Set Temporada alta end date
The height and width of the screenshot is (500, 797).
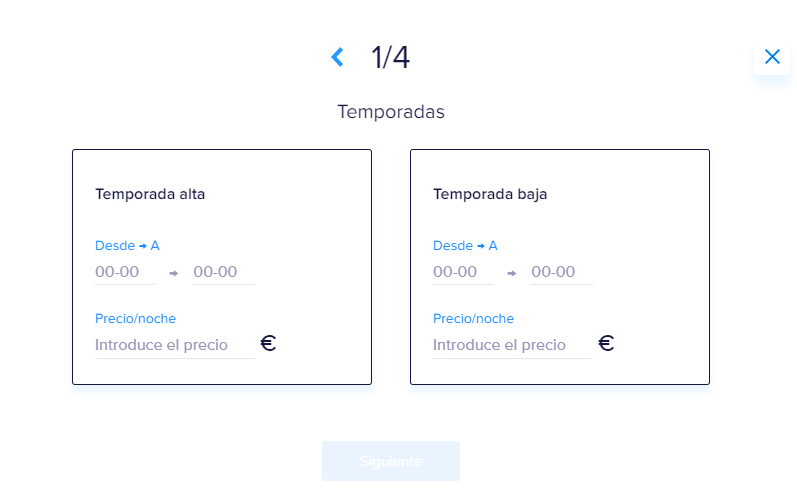222,272
